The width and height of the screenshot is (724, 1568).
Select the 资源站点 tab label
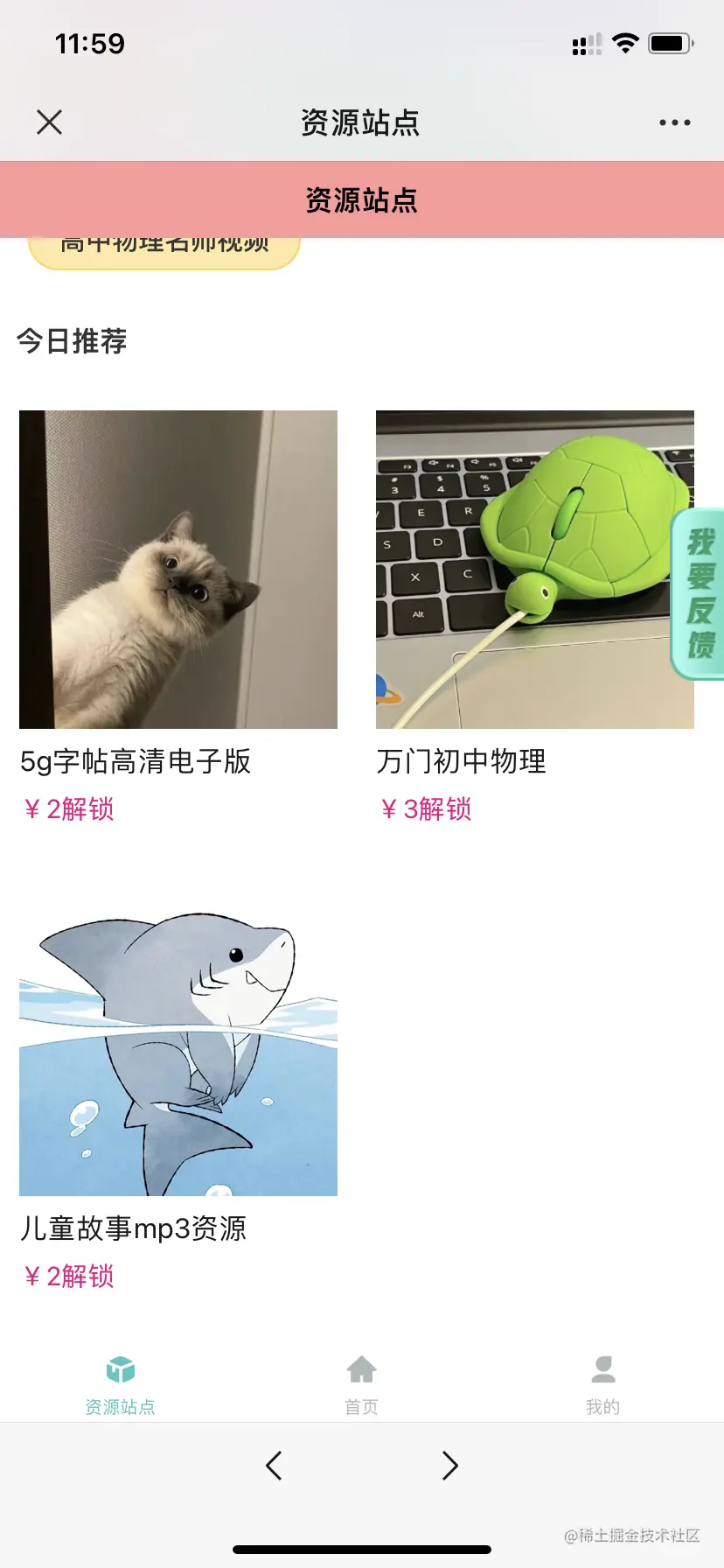pos(121,1406)
